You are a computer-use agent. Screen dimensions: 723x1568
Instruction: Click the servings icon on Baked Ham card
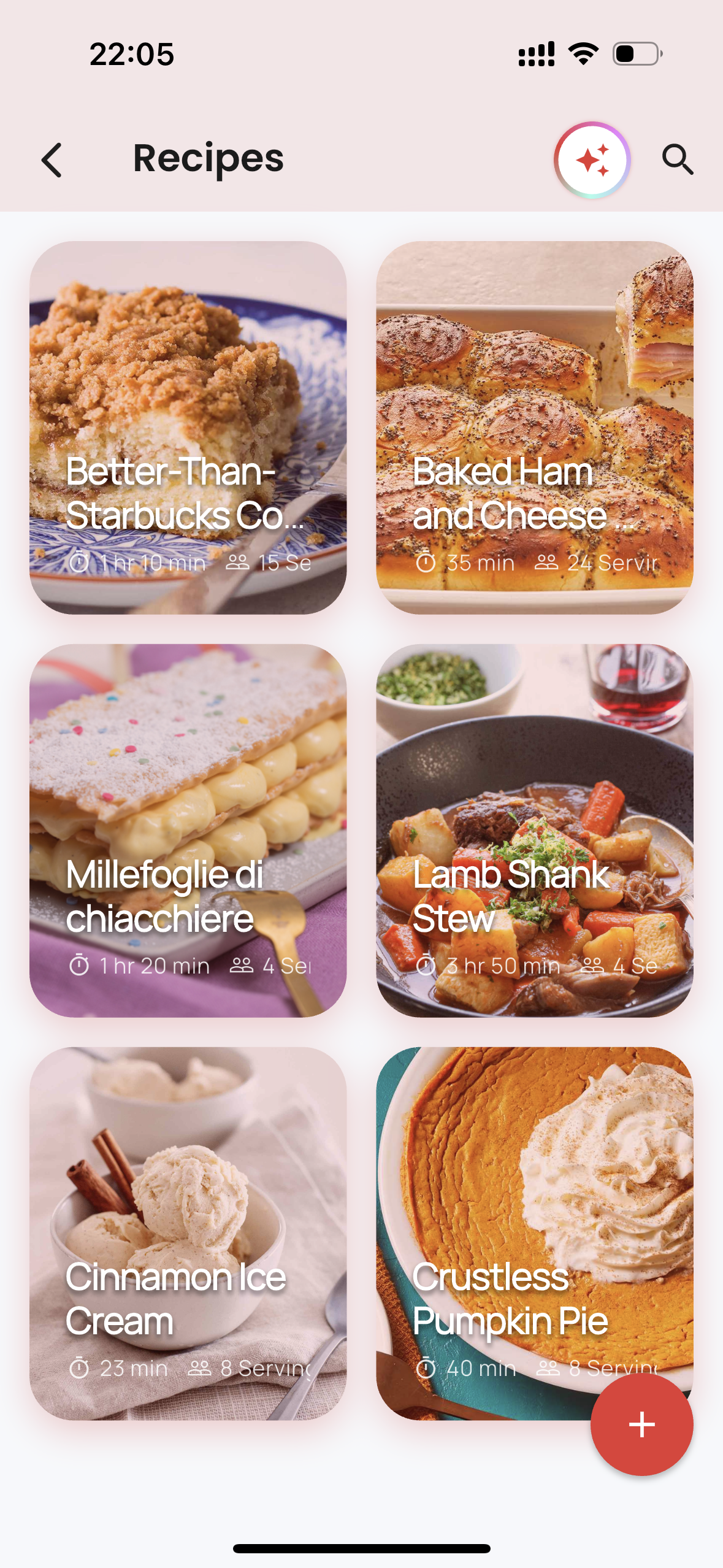(547, 563)
